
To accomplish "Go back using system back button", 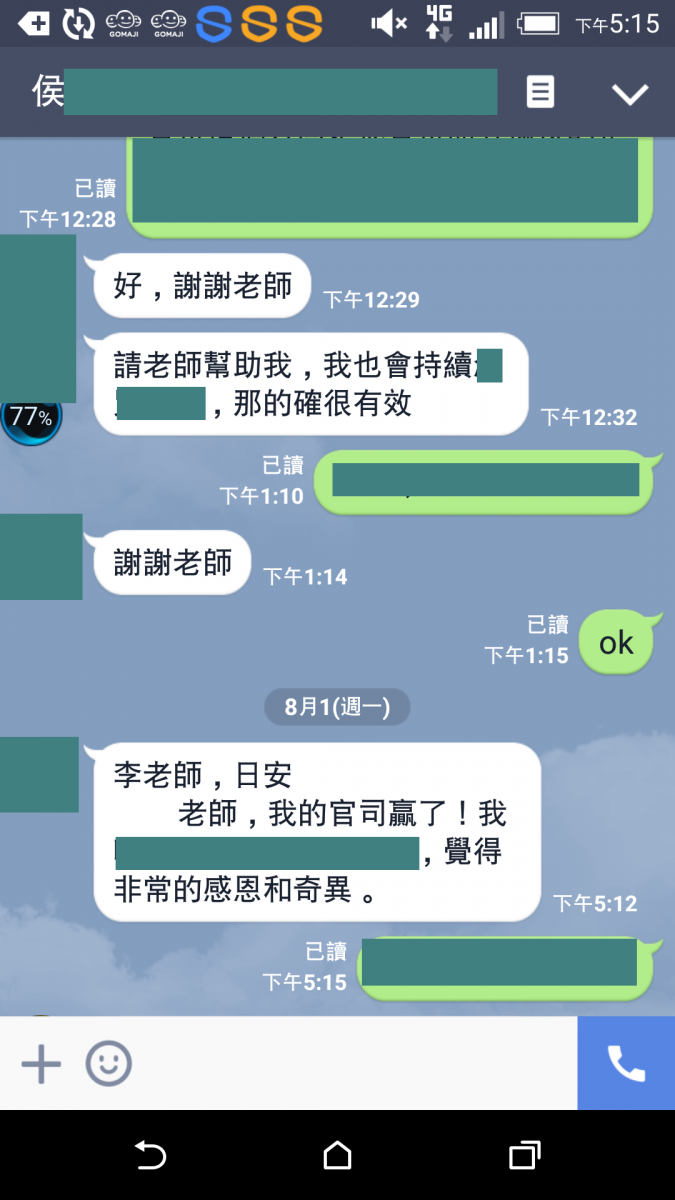I will point(150,1156).
